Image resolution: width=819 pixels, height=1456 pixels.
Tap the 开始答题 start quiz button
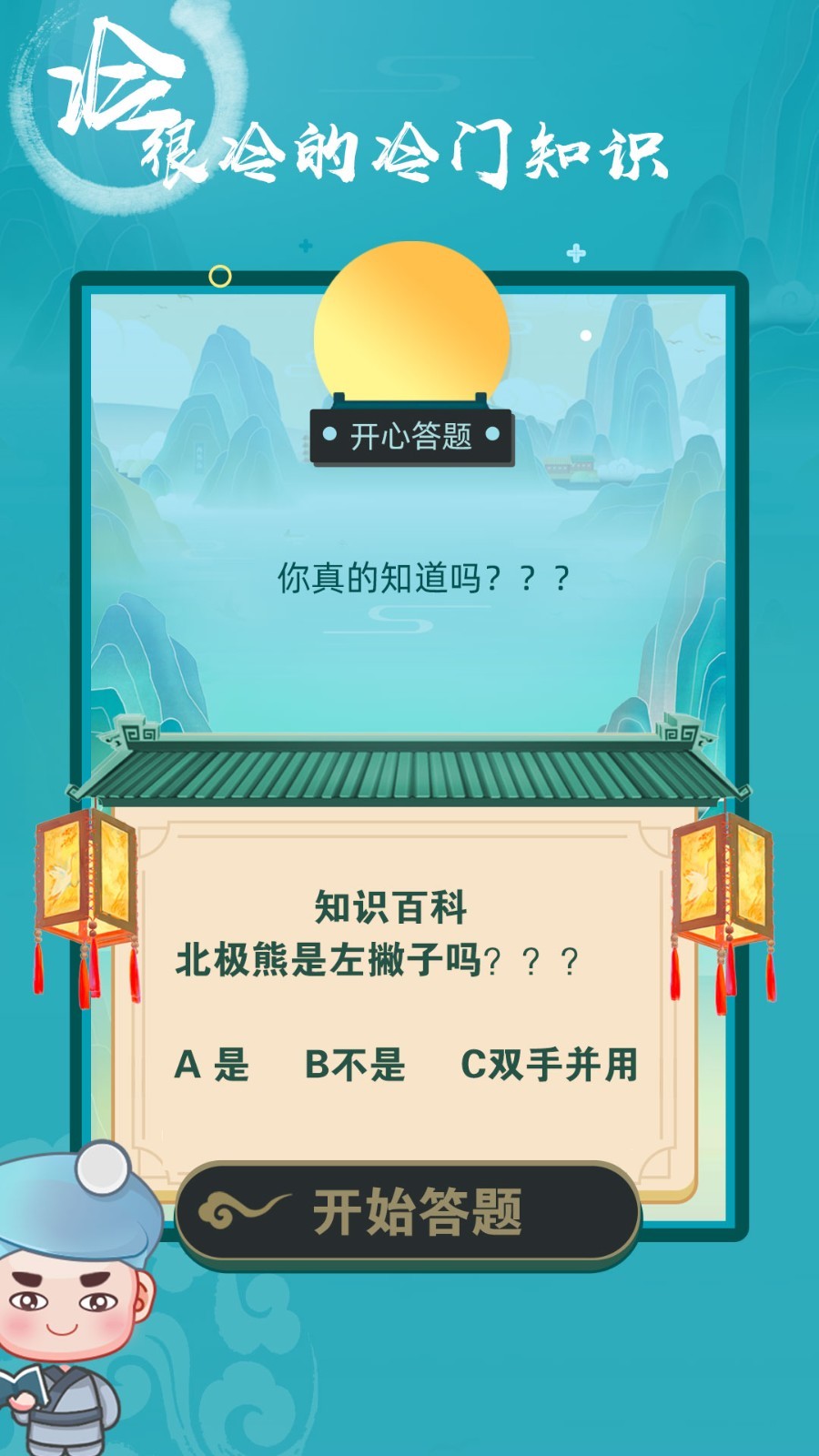pos(409,1212)
